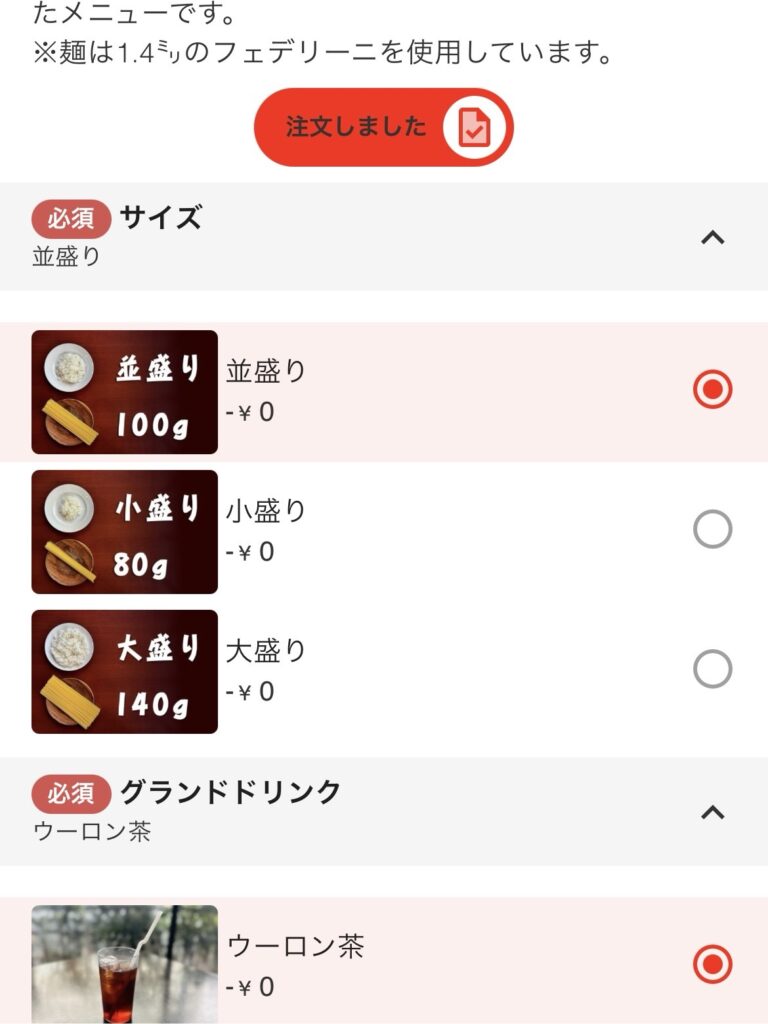Screen dimensions: 768x1024
Task: Click the 並盛り rice and noodle thumbnail
Action: coord(123,391)
